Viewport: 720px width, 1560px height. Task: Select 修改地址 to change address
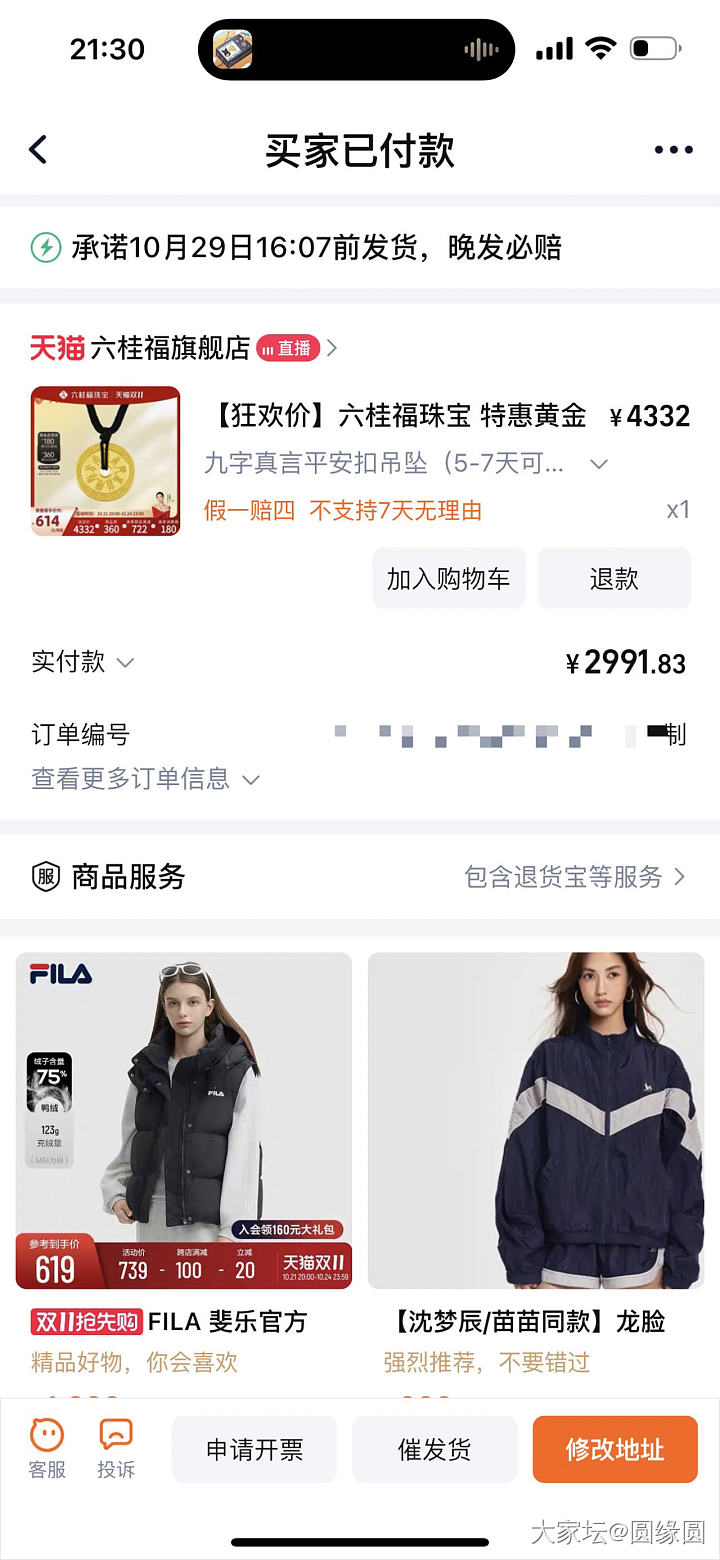click(615, 1449)
